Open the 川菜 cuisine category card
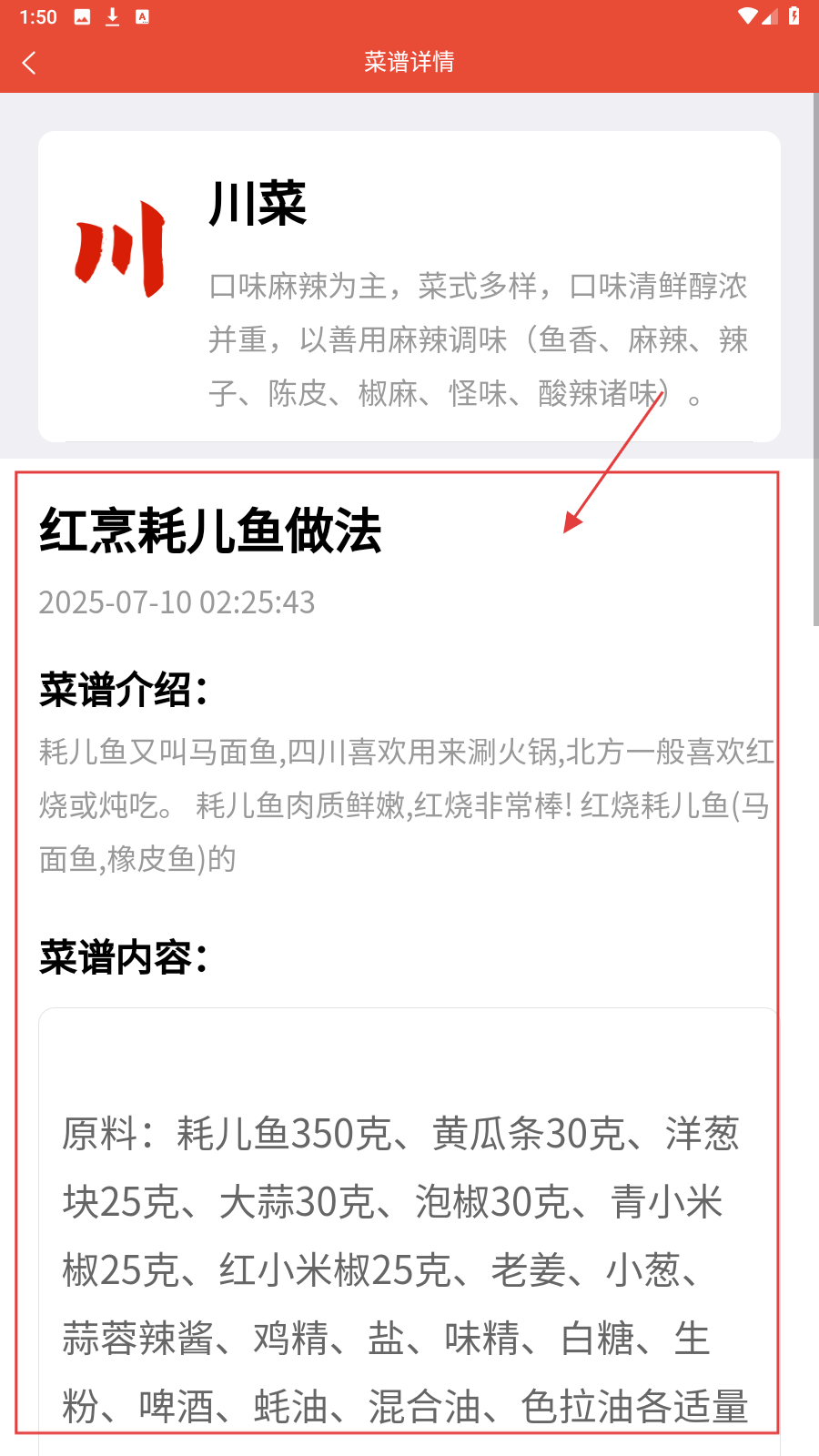 pos(409,286)
